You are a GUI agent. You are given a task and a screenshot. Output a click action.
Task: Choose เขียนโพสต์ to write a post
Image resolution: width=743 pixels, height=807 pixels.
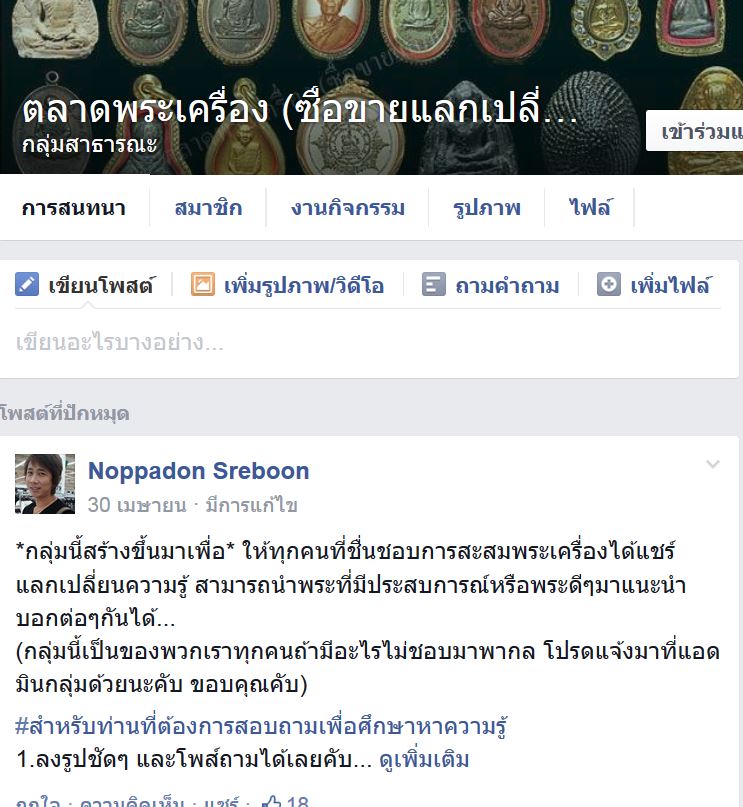pos(86,286)
